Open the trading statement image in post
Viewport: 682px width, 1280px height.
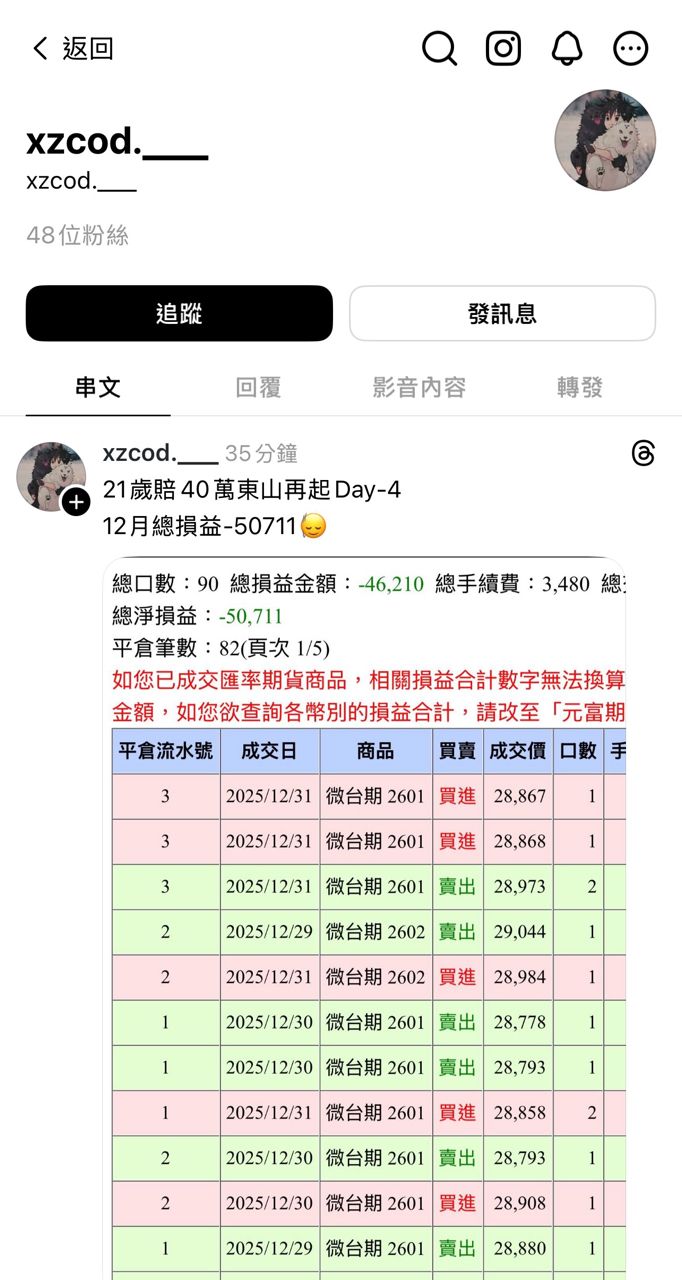(364, 900)
